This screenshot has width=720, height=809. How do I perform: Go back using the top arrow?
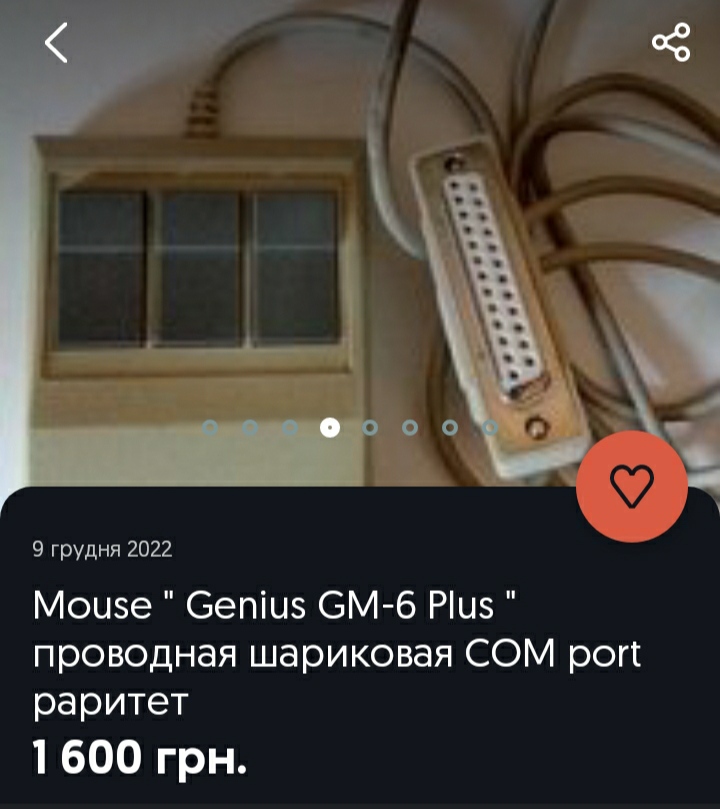[56, 43]
